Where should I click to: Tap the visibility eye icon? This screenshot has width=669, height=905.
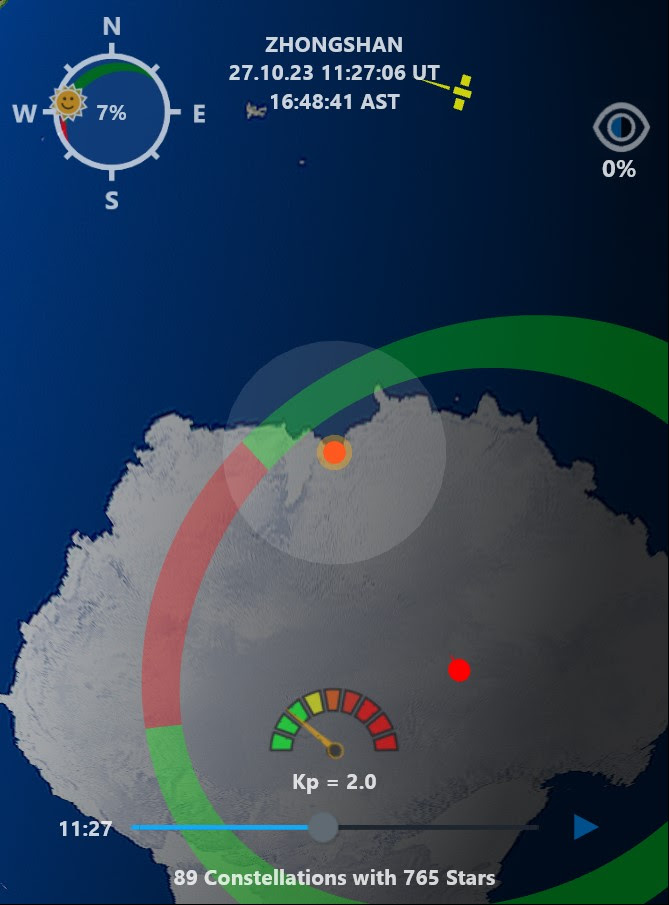(x=620, y=128)
